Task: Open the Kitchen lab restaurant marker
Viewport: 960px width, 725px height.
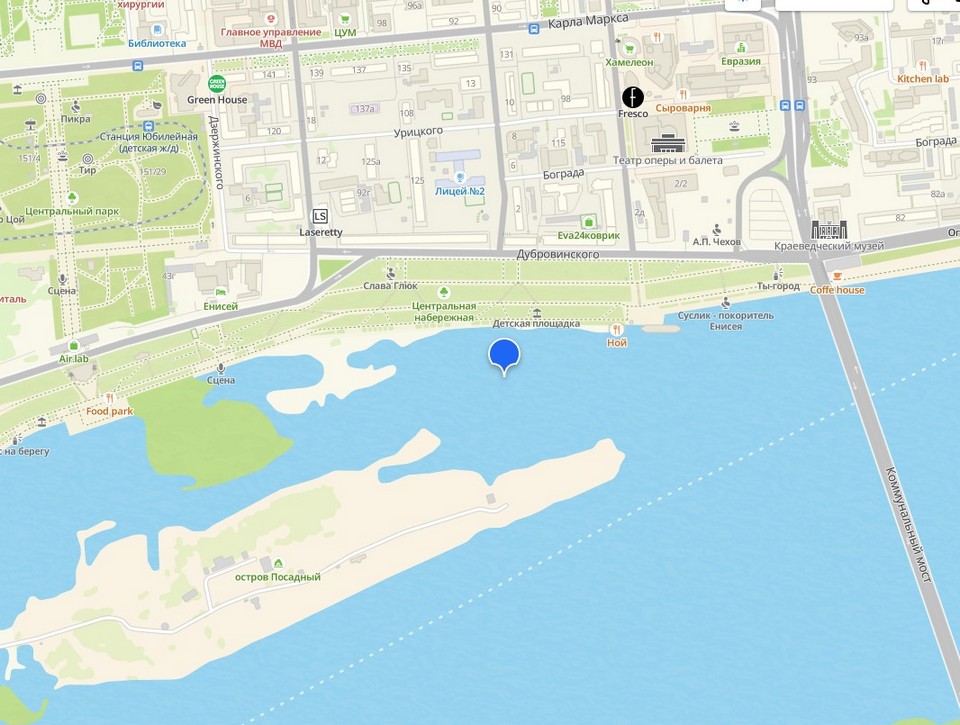Action: pos(922,63)
